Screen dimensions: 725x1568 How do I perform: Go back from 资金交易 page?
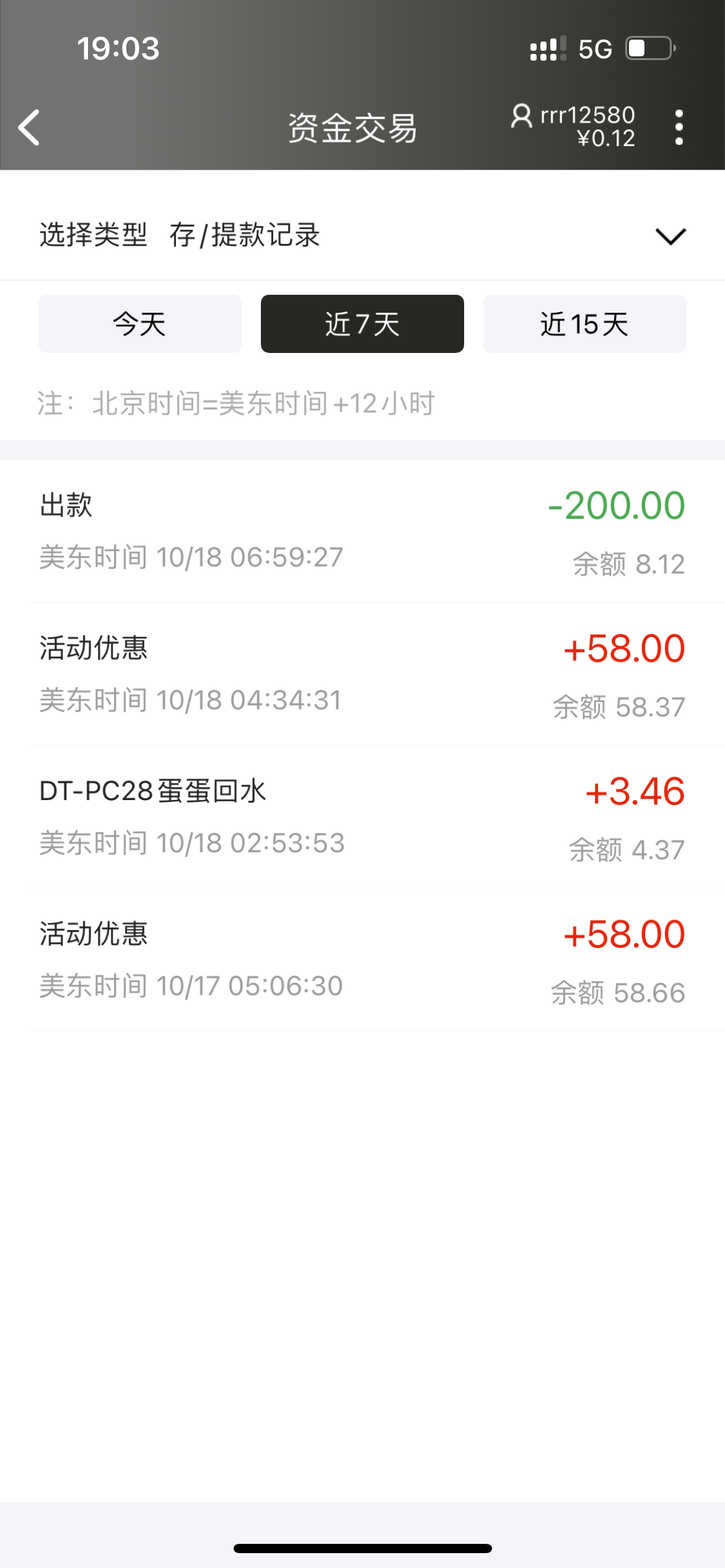pyautogui.click(x=29, y=128)
